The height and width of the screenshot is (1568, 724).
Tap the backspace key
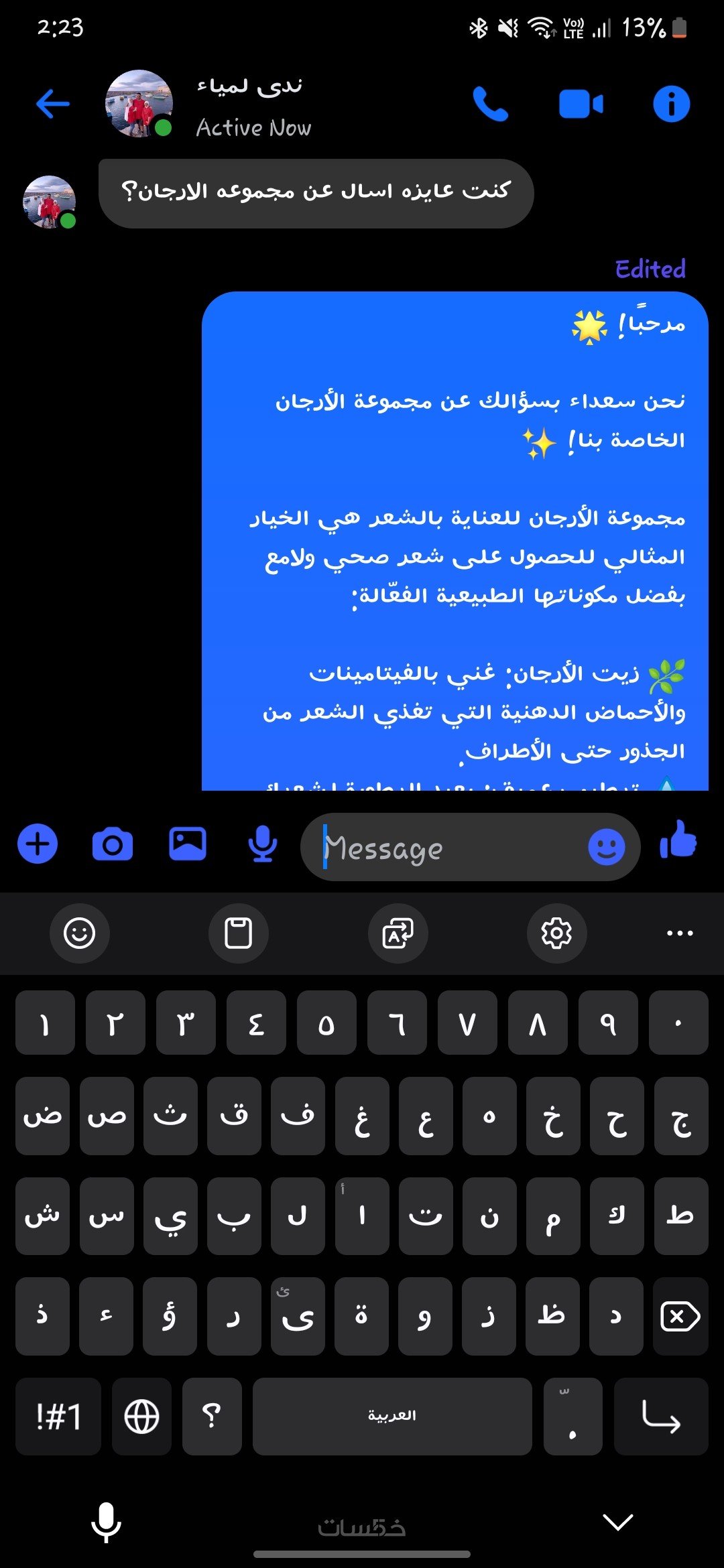tap(680, 1316)
